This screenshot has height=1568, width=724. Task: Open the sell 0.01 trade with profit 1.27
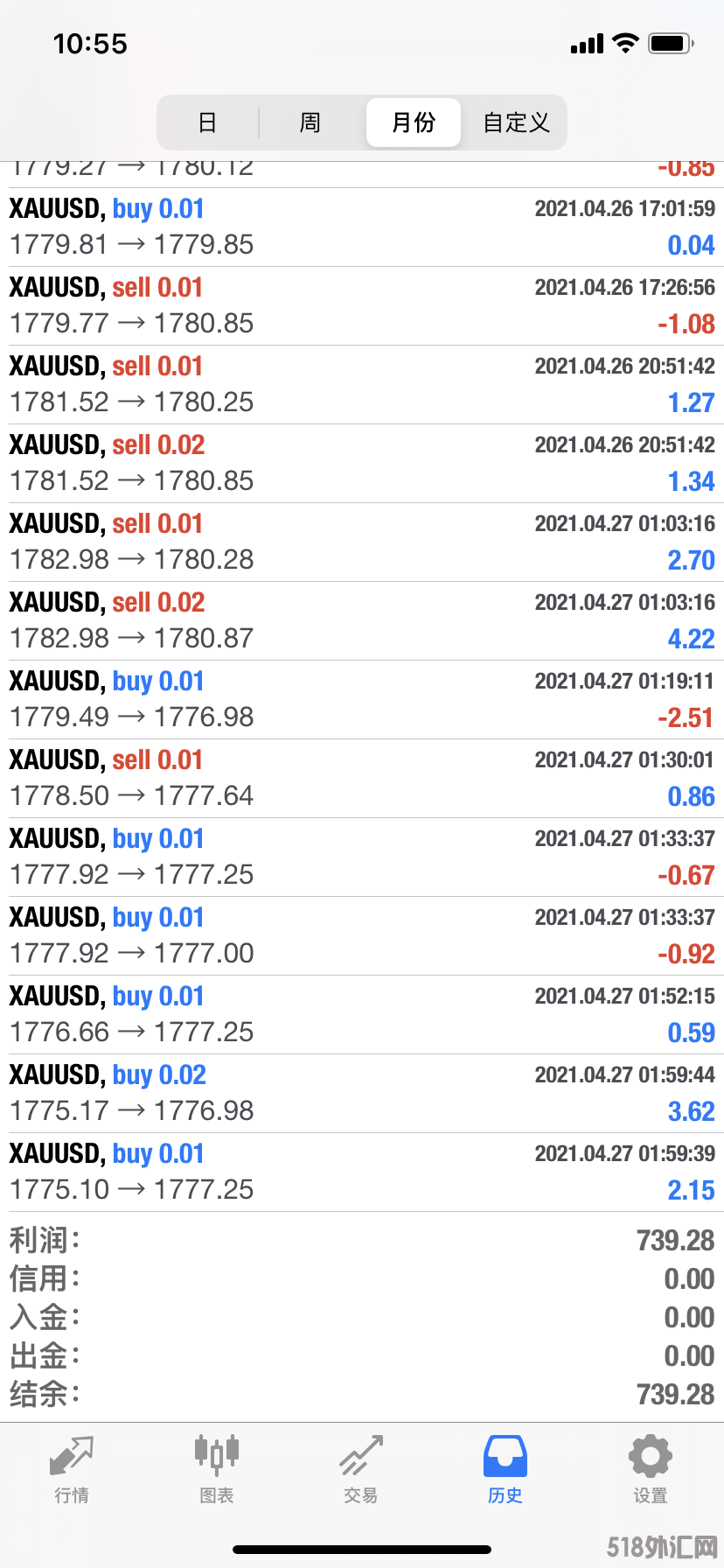362,384
